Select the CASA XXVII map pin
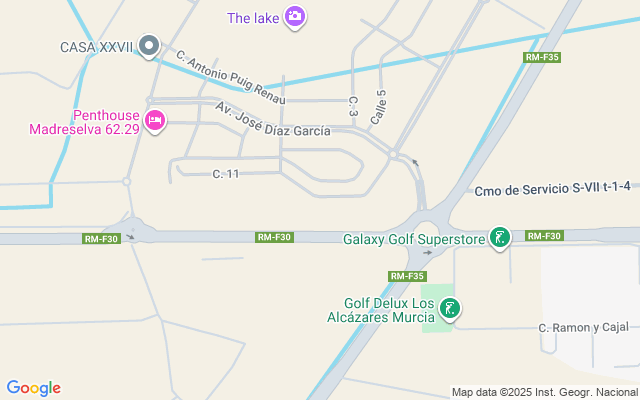640x400 pixels. click(x=149, y=46)
